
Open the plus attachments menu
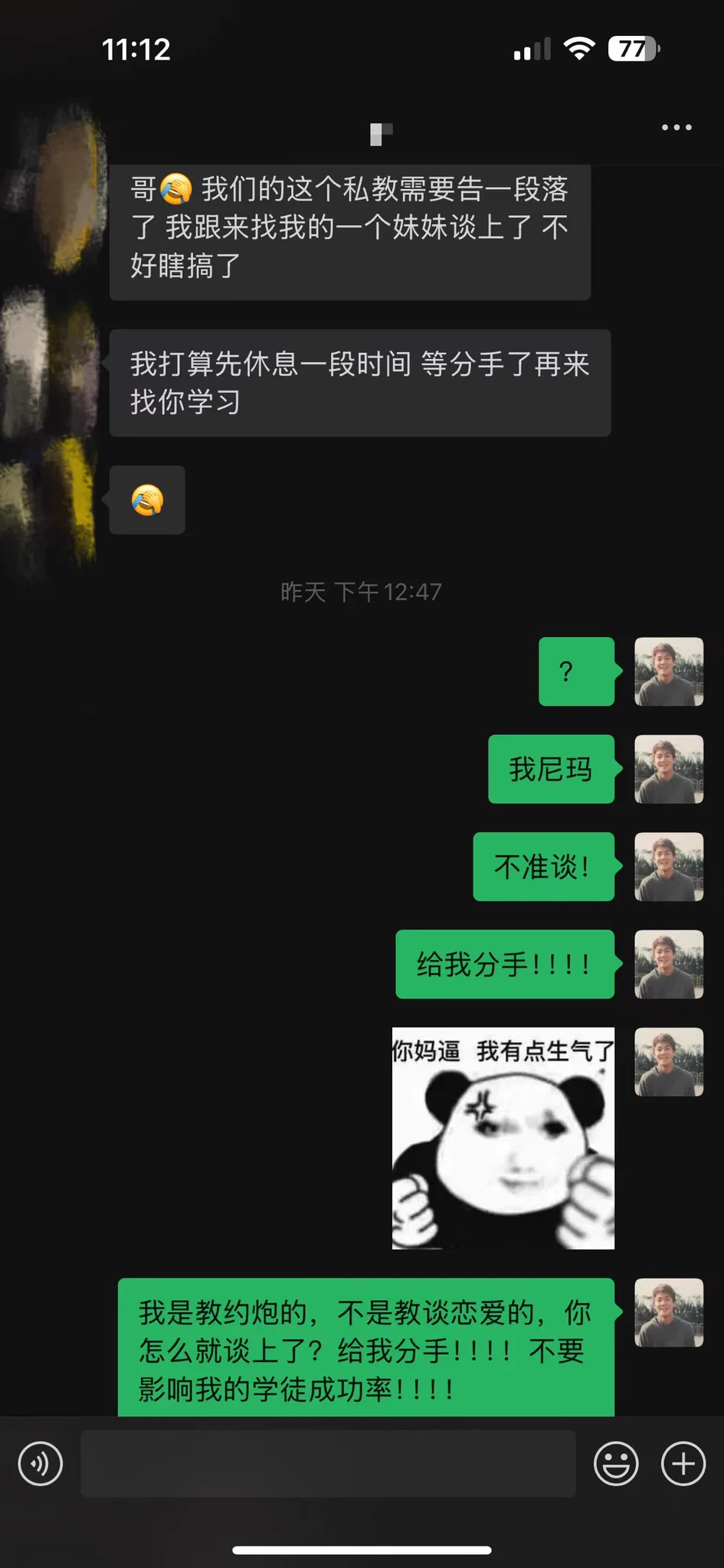[683, 1463]
